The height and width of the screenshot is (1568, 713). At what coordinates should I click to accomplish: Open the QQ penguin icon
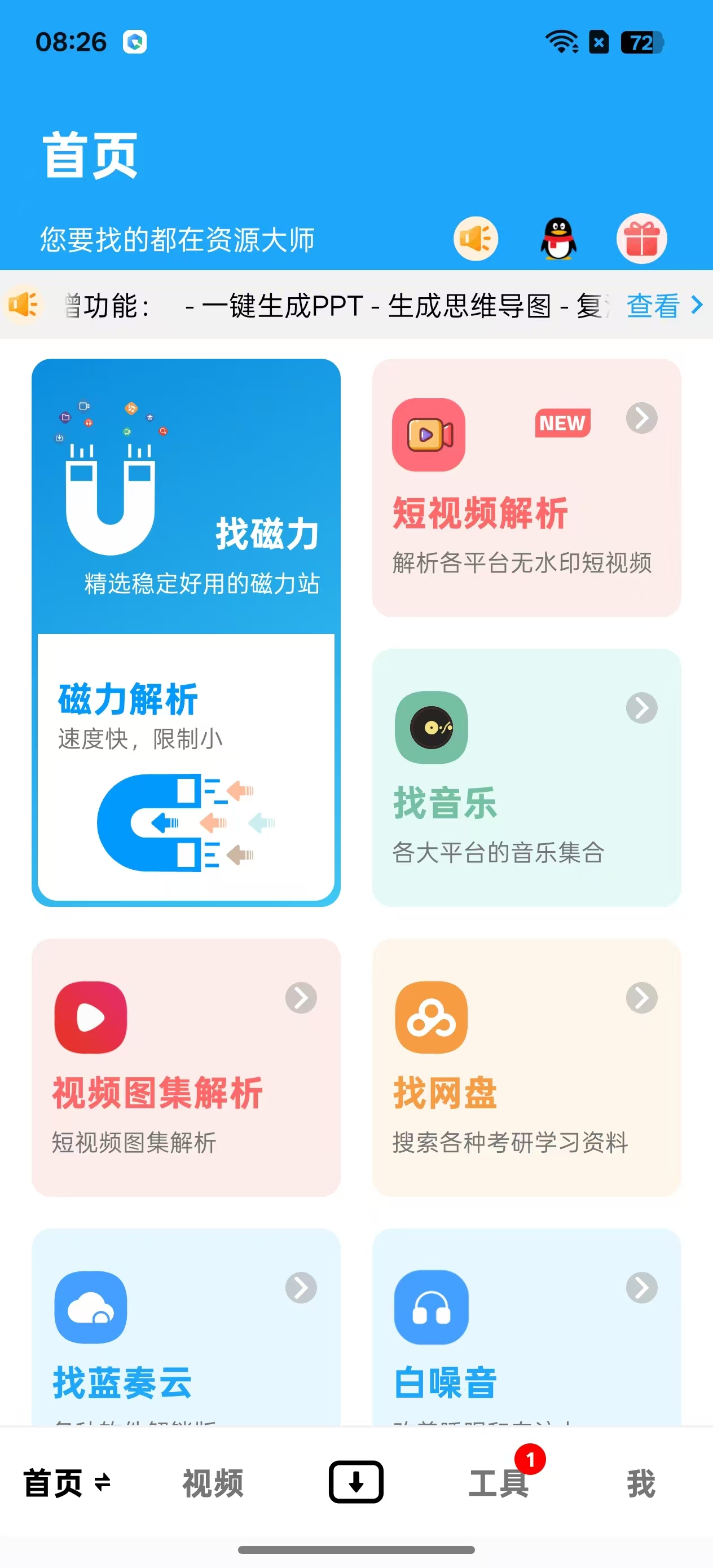coord(558,239)
